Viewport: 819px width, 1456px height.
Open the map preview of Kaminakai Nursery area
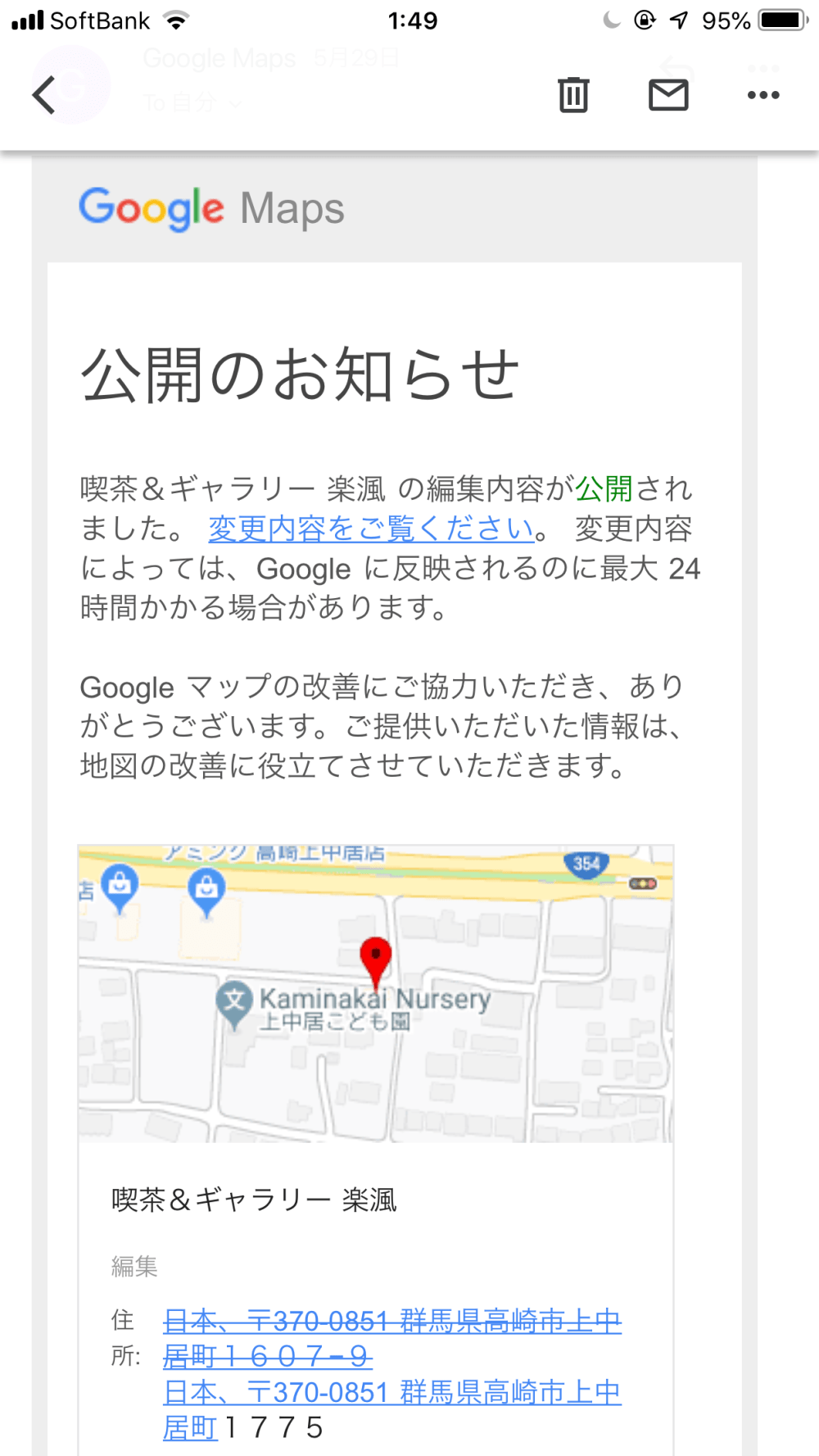point(376,993)
